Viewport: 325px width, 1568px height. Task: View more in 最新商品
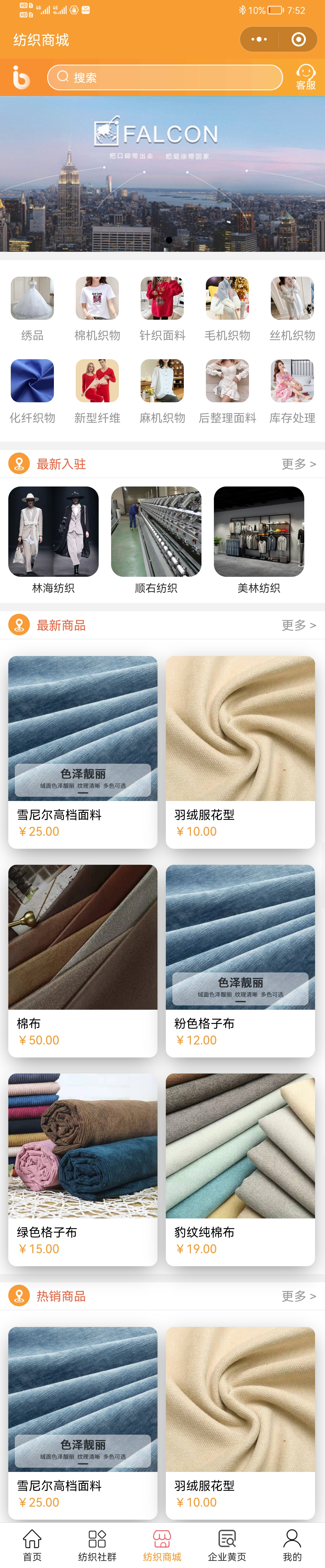tap(298, 625)
